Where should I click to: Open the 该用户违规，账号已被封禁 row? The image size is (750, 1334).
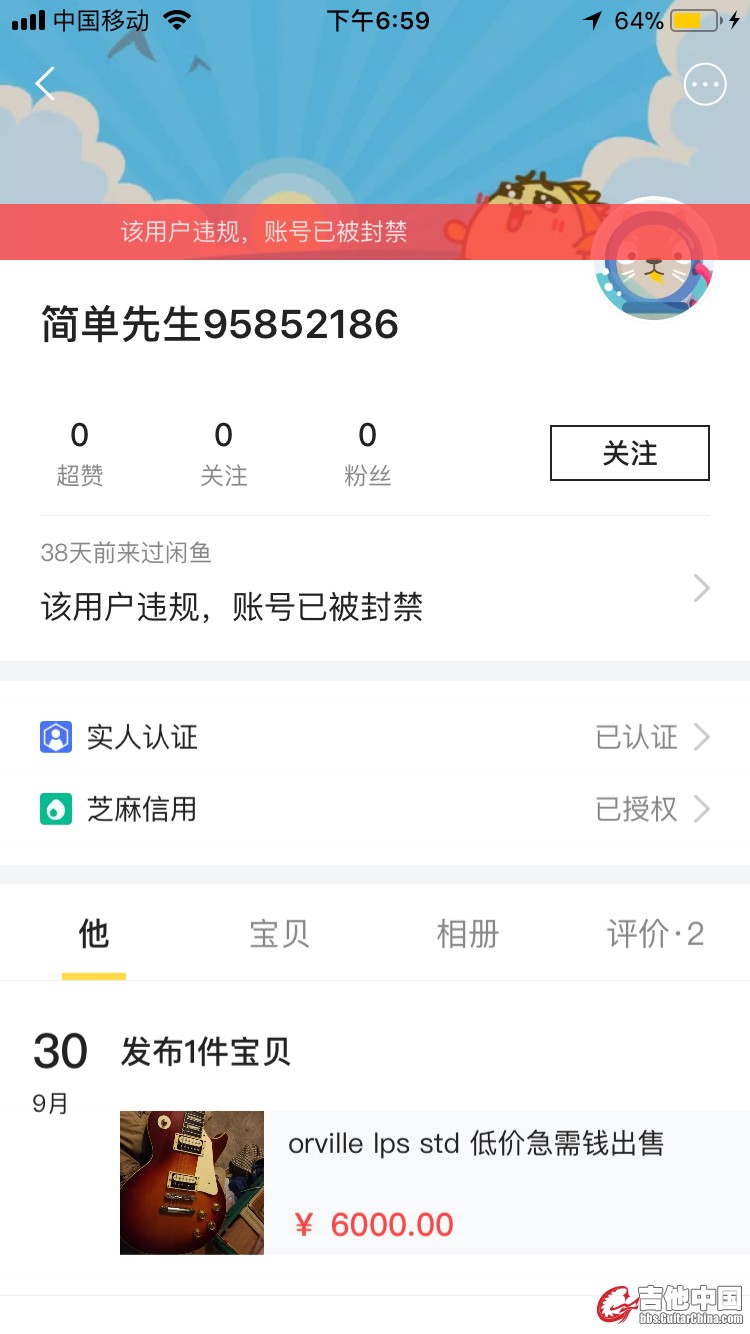coord(374,589)
